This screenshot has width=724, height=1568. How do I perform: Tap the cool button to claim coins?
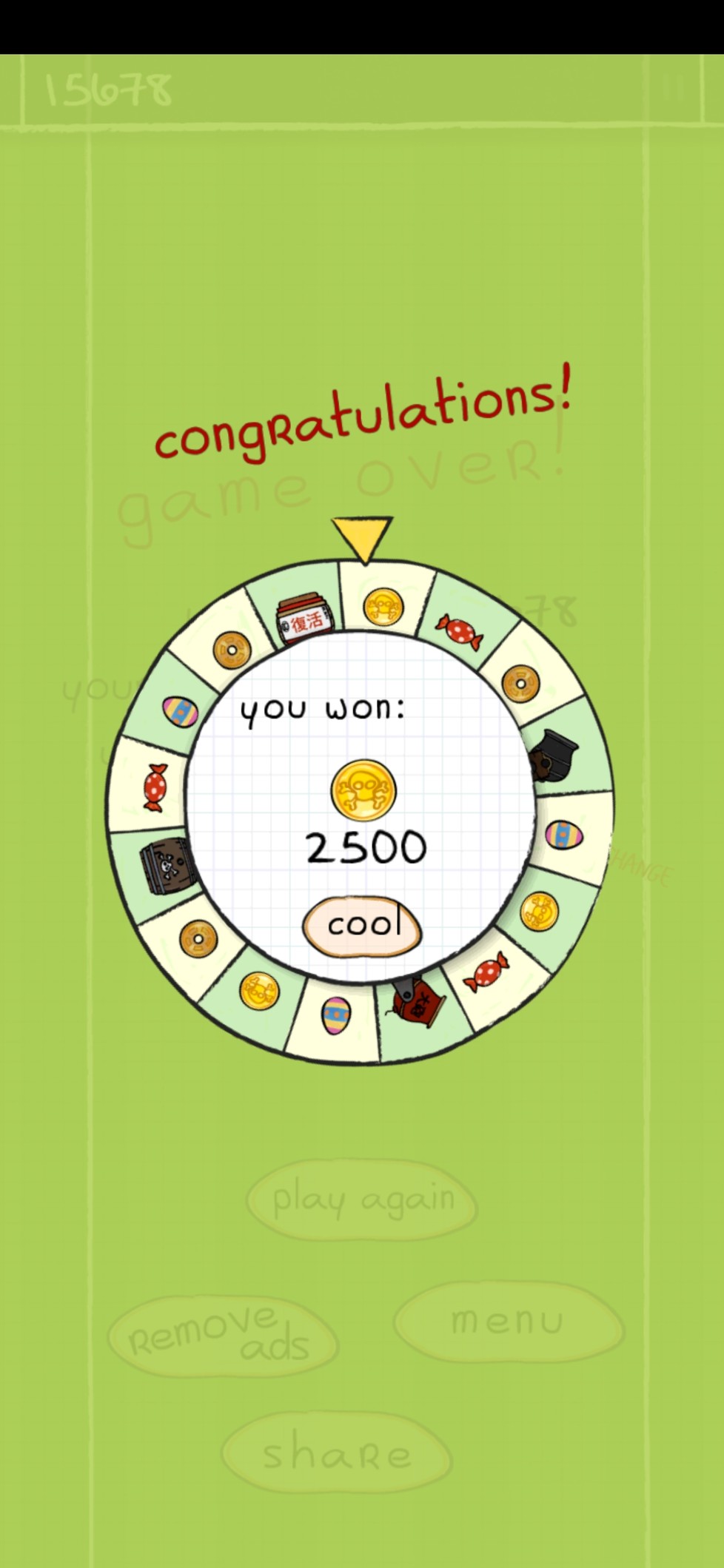362,926
